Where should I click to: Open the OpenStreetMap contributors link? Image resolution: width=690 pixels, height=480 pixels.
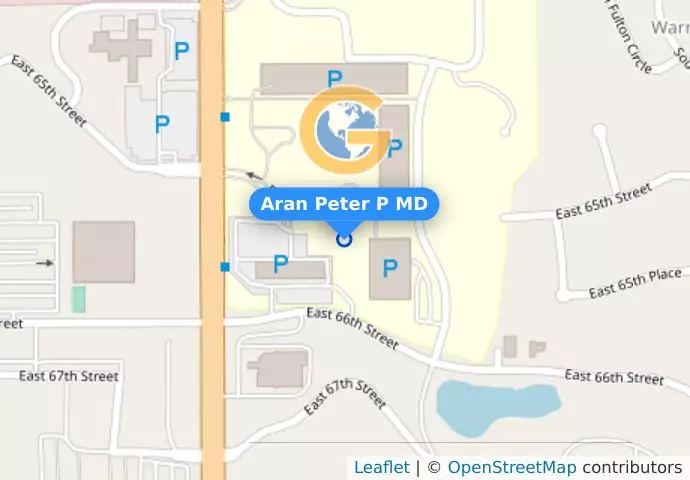pos(511,467)
